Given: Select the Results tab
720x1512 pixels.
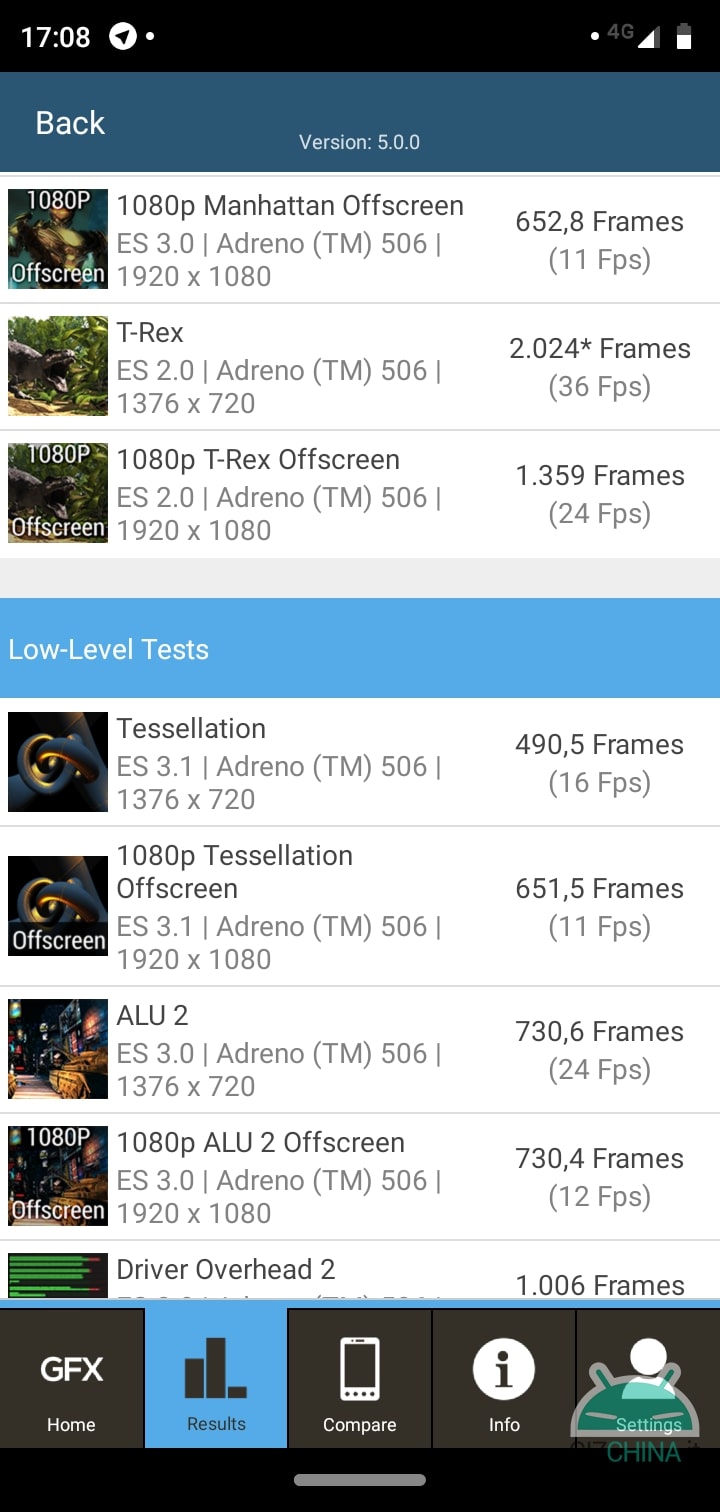Looking at the screenshot, I should [216, 1379].
